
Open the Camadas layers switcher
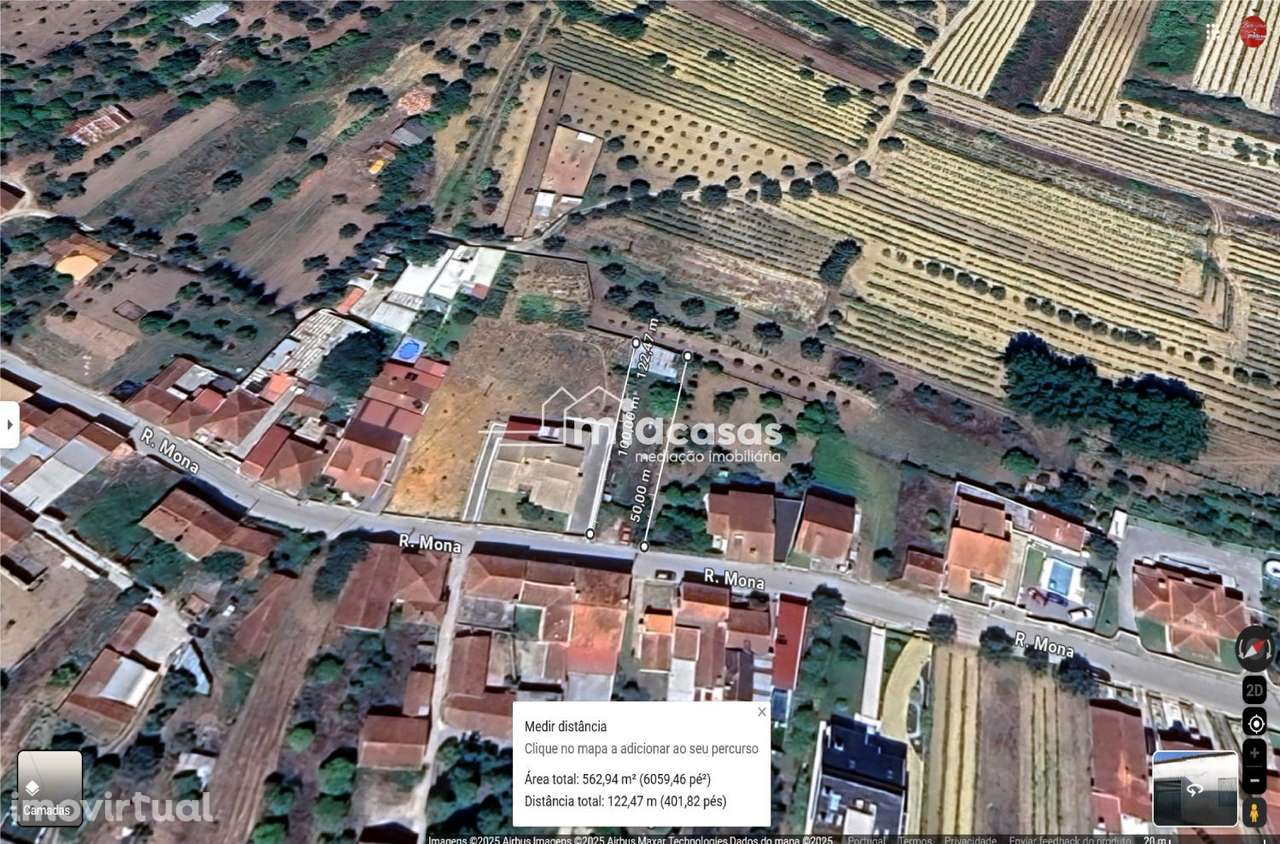click(49, 787)
